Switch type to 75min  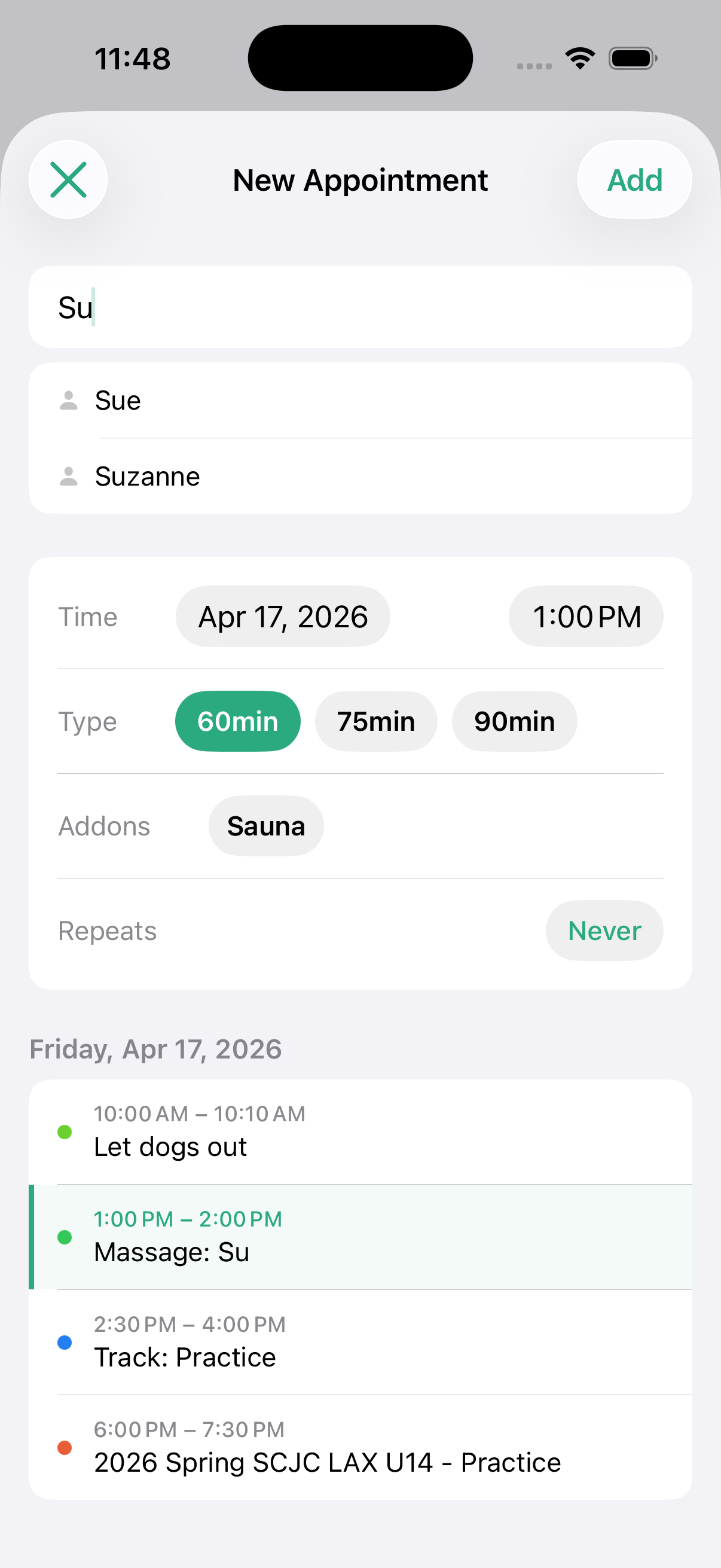pos(376,721)
